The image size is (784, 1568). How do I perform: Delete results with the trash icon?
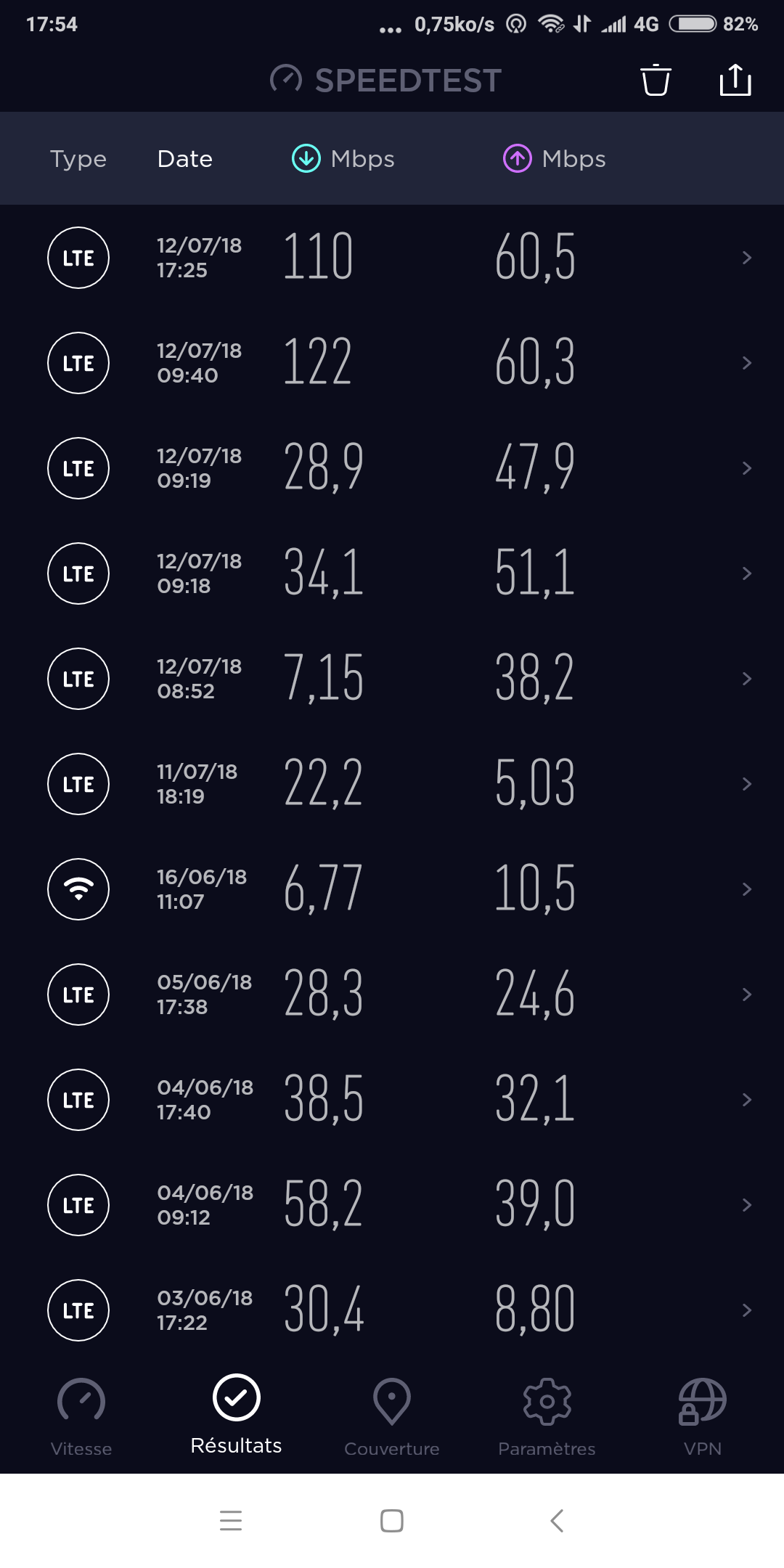tap(656, 80)
